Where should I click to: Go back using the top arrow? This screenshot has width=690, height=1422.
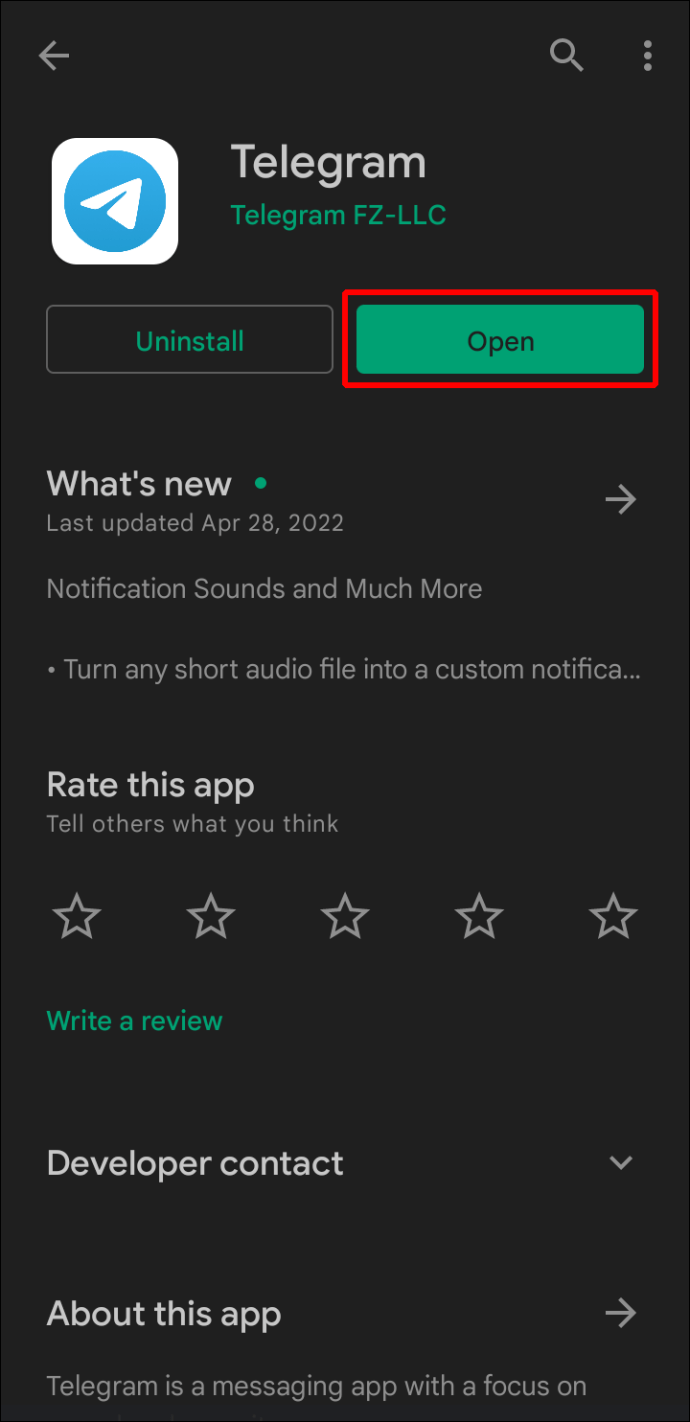pos(54,56)
